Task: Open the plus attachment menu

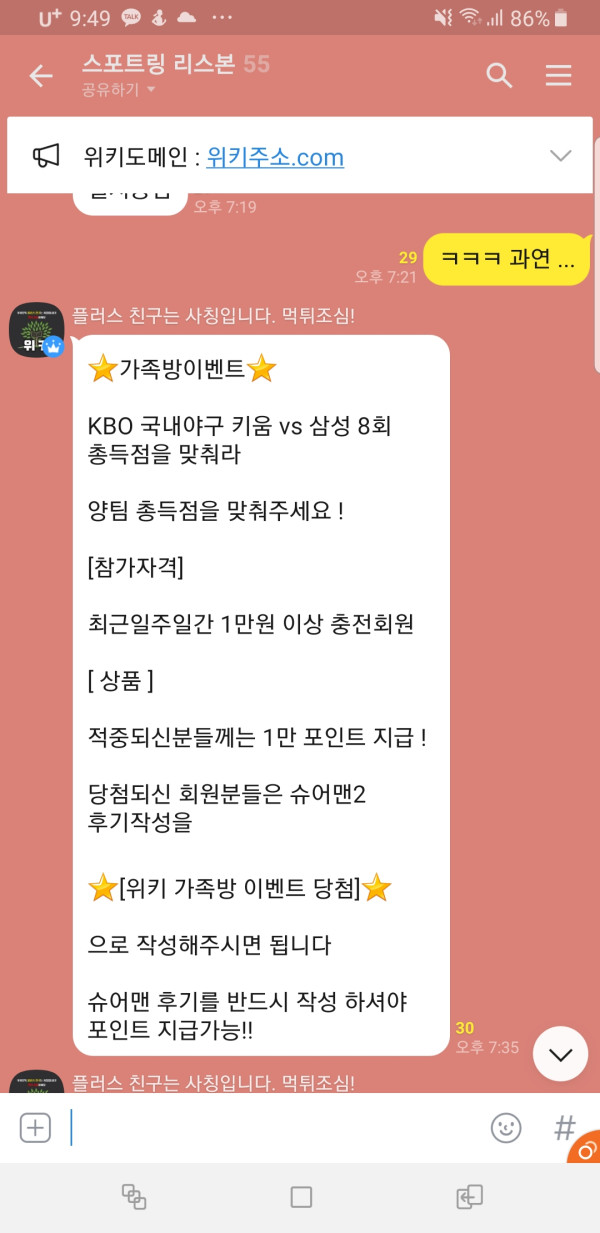Action: click(x=35, y=1128)
